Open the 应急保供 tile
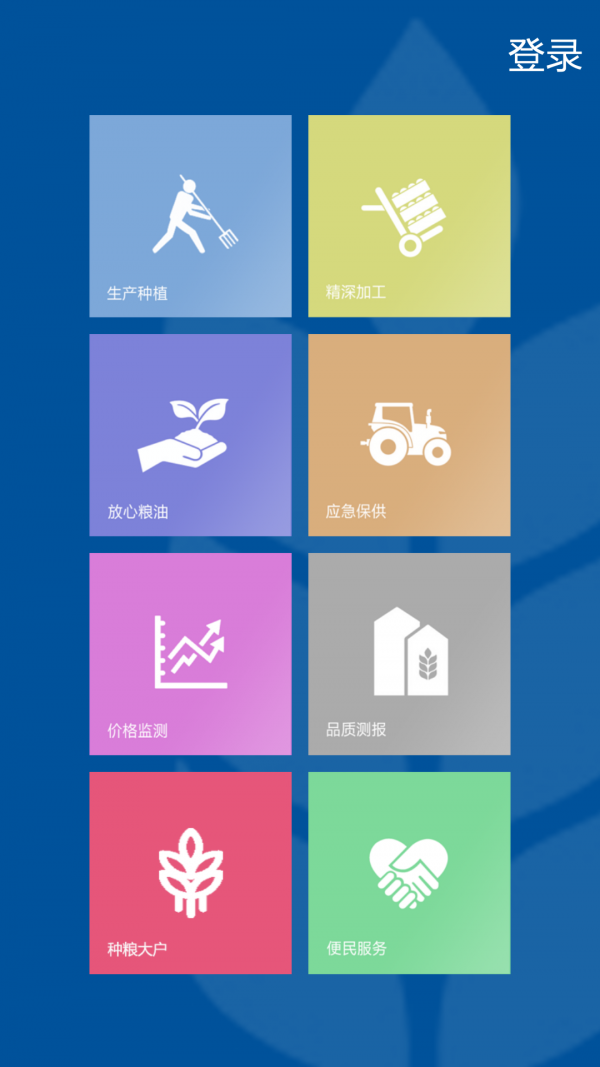Viewport: 600px width, 1067px height. [x=410, y=435]
